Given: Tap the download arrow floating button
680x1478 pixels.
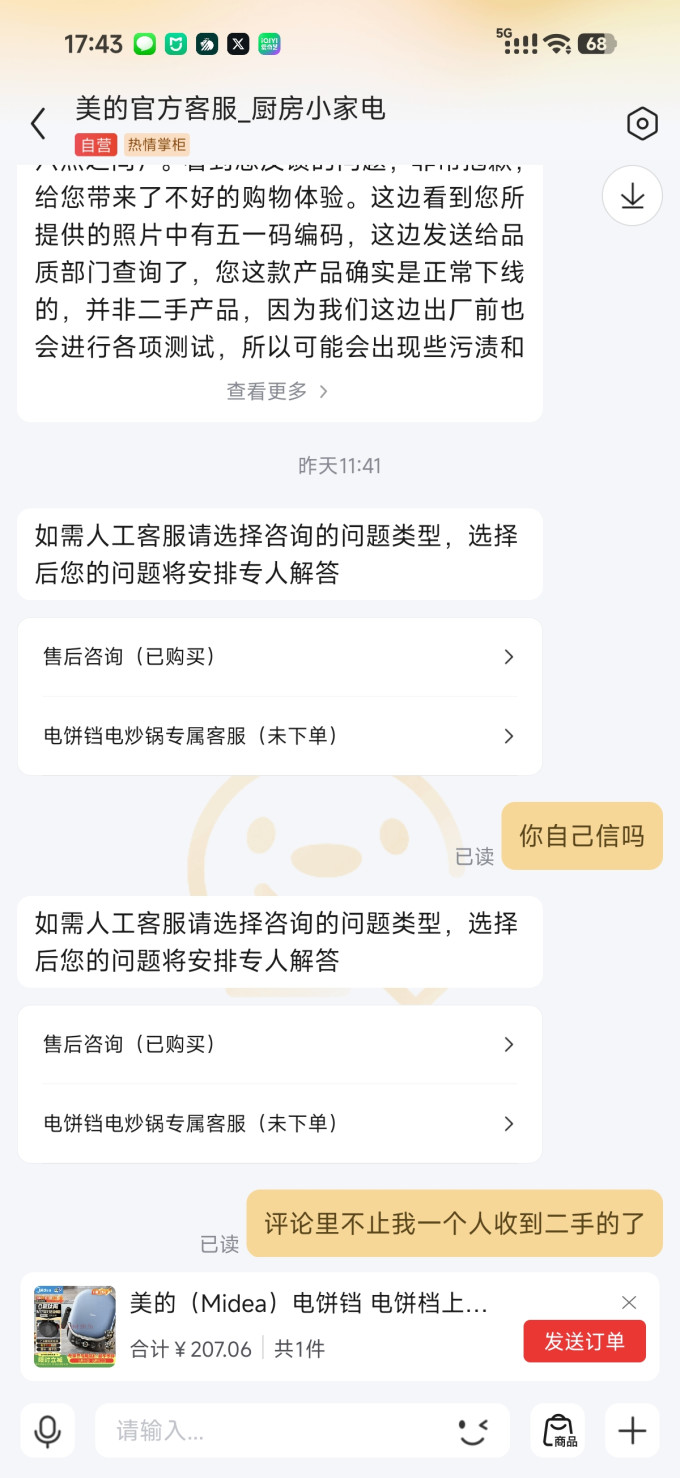Looking at the screenshot, I should pyautogui.click(x=632, y=196).
